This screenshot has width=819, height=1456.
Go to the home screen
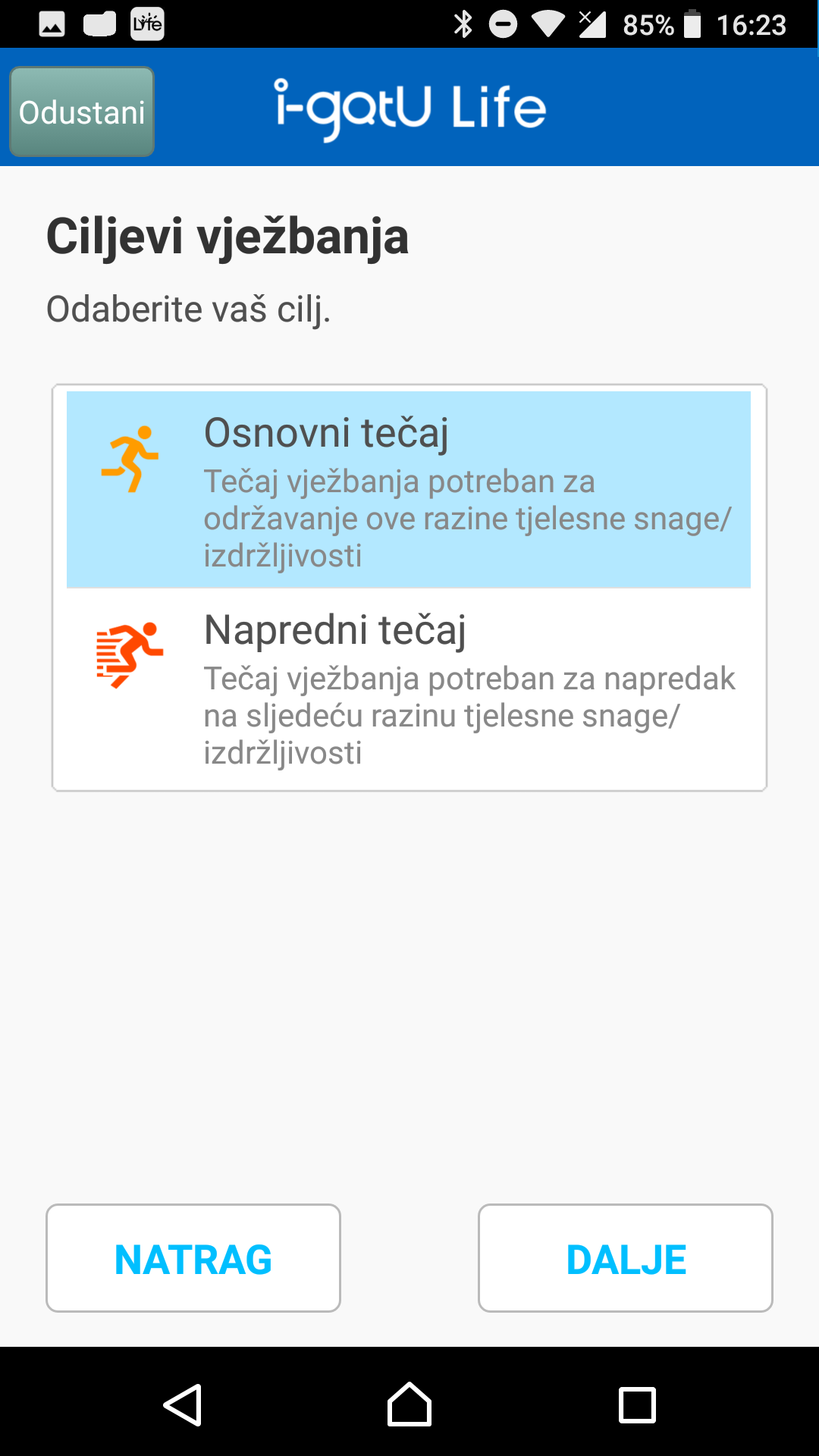tap(409, 1404)
